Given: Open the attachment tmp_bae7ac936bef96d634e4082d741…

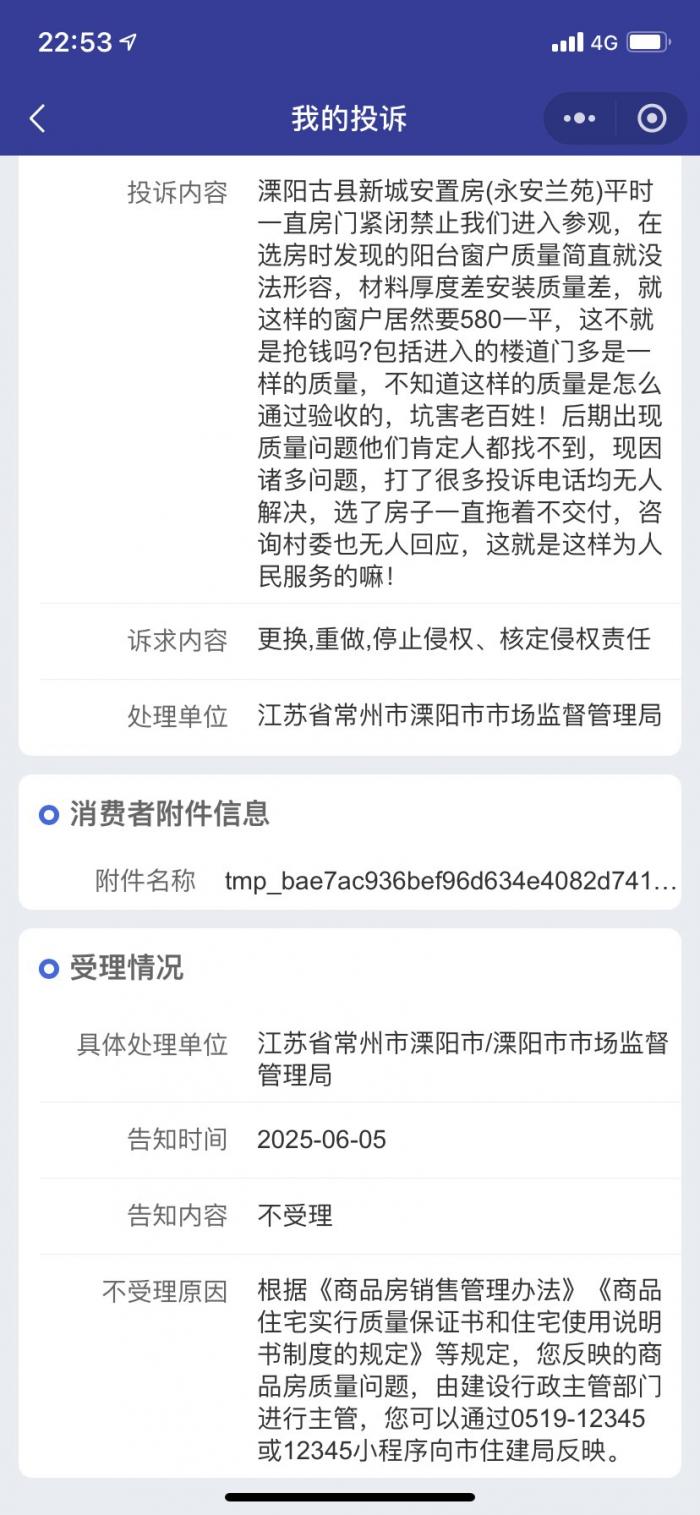Looking at the screenshot, I should (450, 881).
